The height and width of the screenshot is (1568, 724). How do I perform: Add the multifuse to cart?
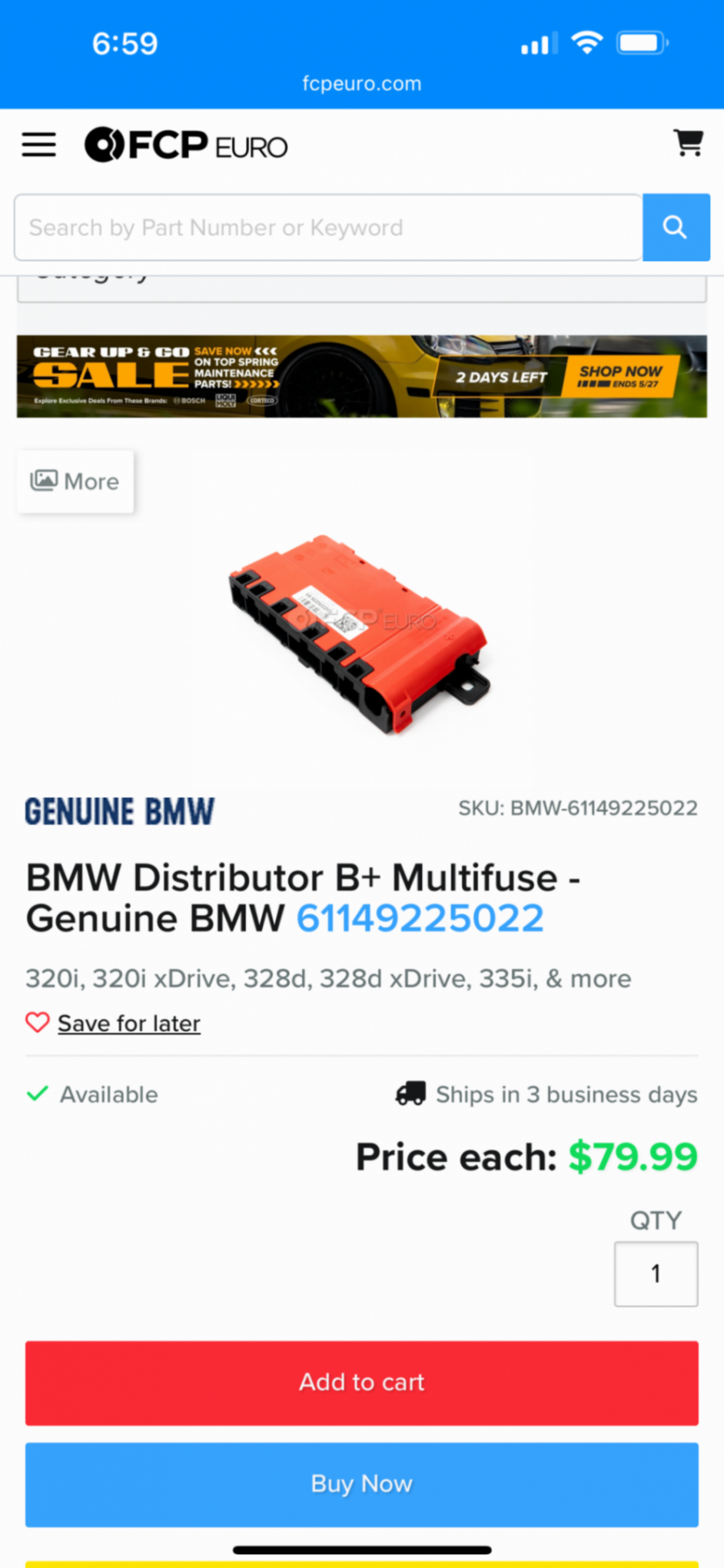[x=361, y=1383]
